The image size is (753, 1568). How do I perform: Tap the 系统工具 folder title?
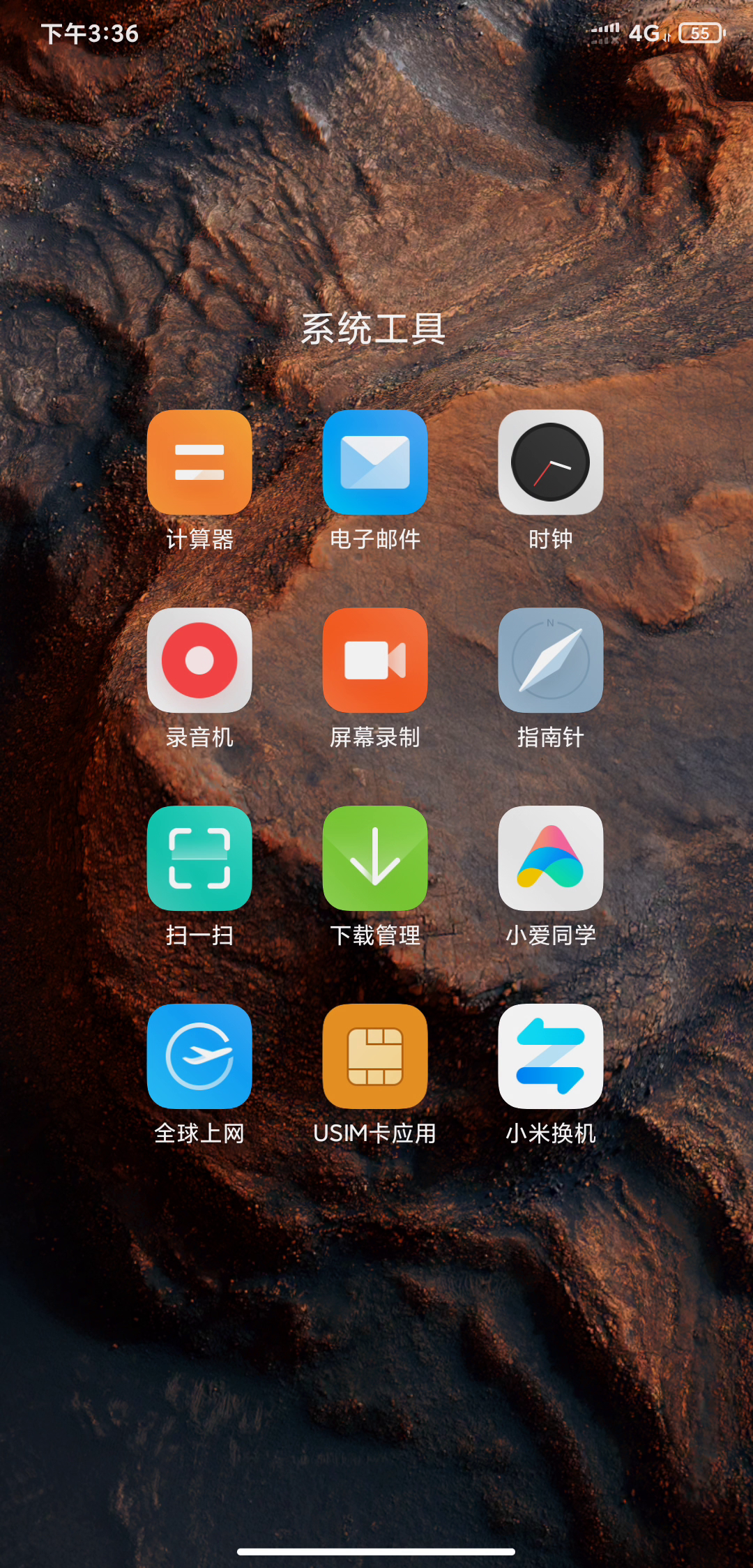[x=374, y=329]
